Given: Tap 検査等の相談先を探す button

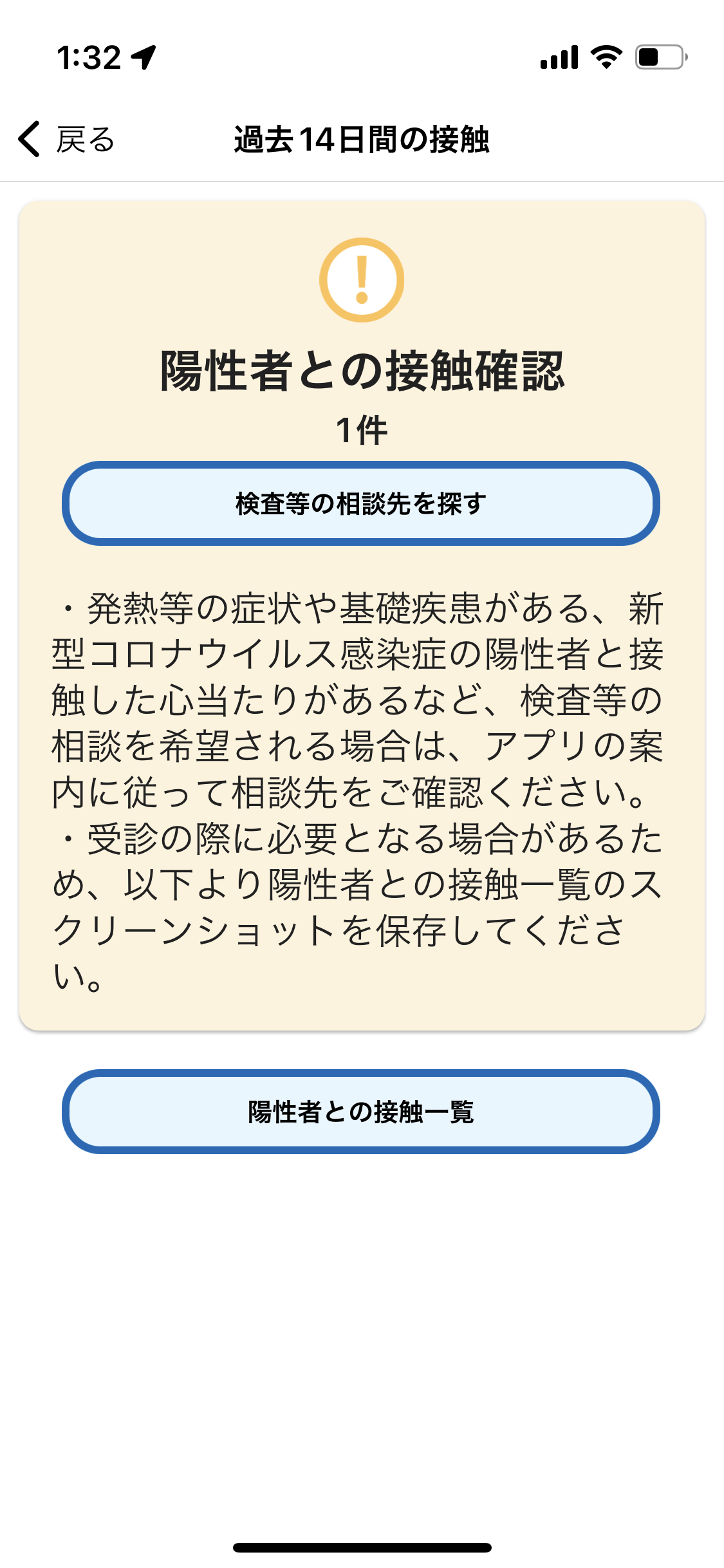Looking at the screenshot, I should (361, 503).
